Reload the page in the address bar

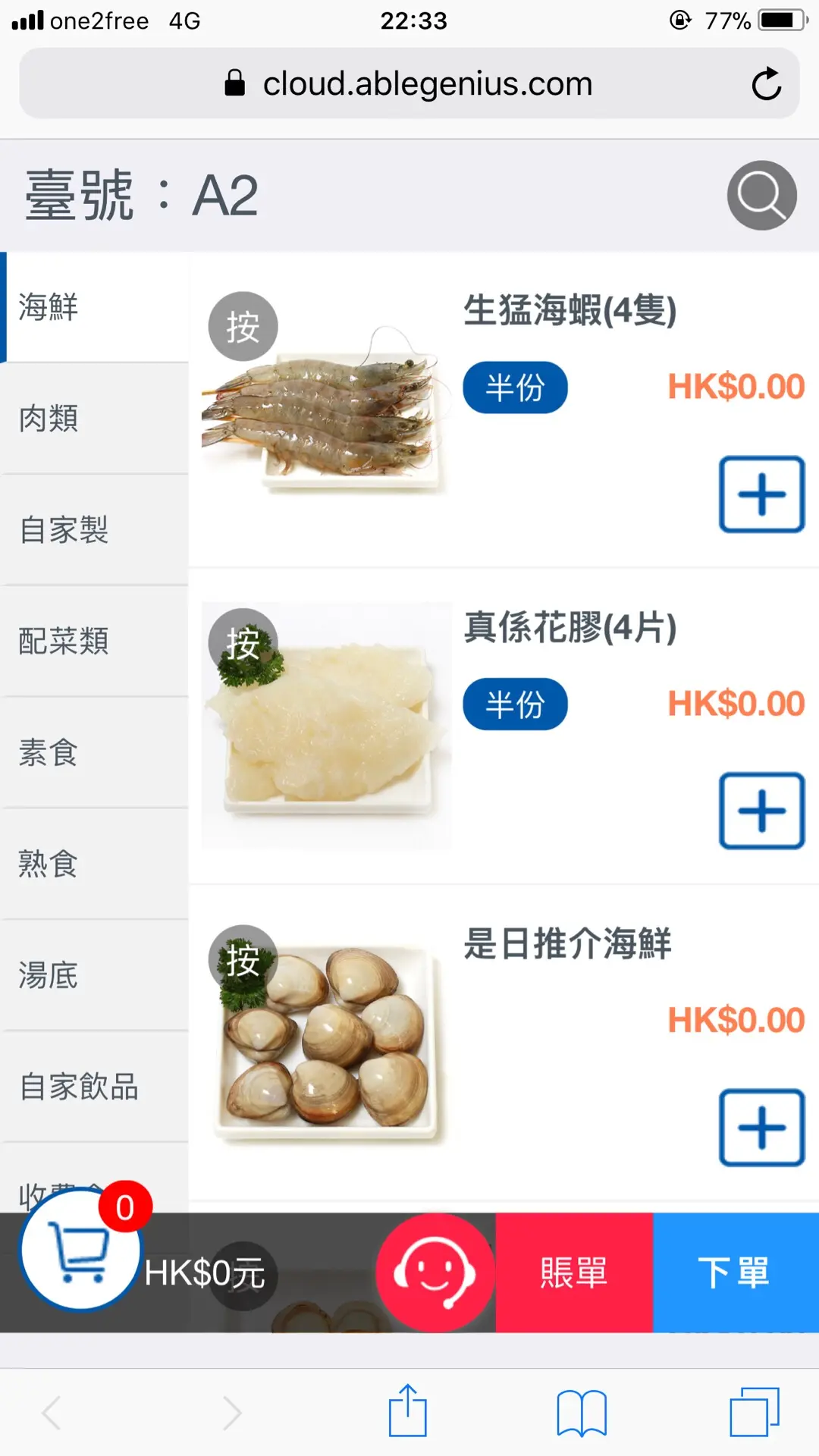(x=766, y=84)
